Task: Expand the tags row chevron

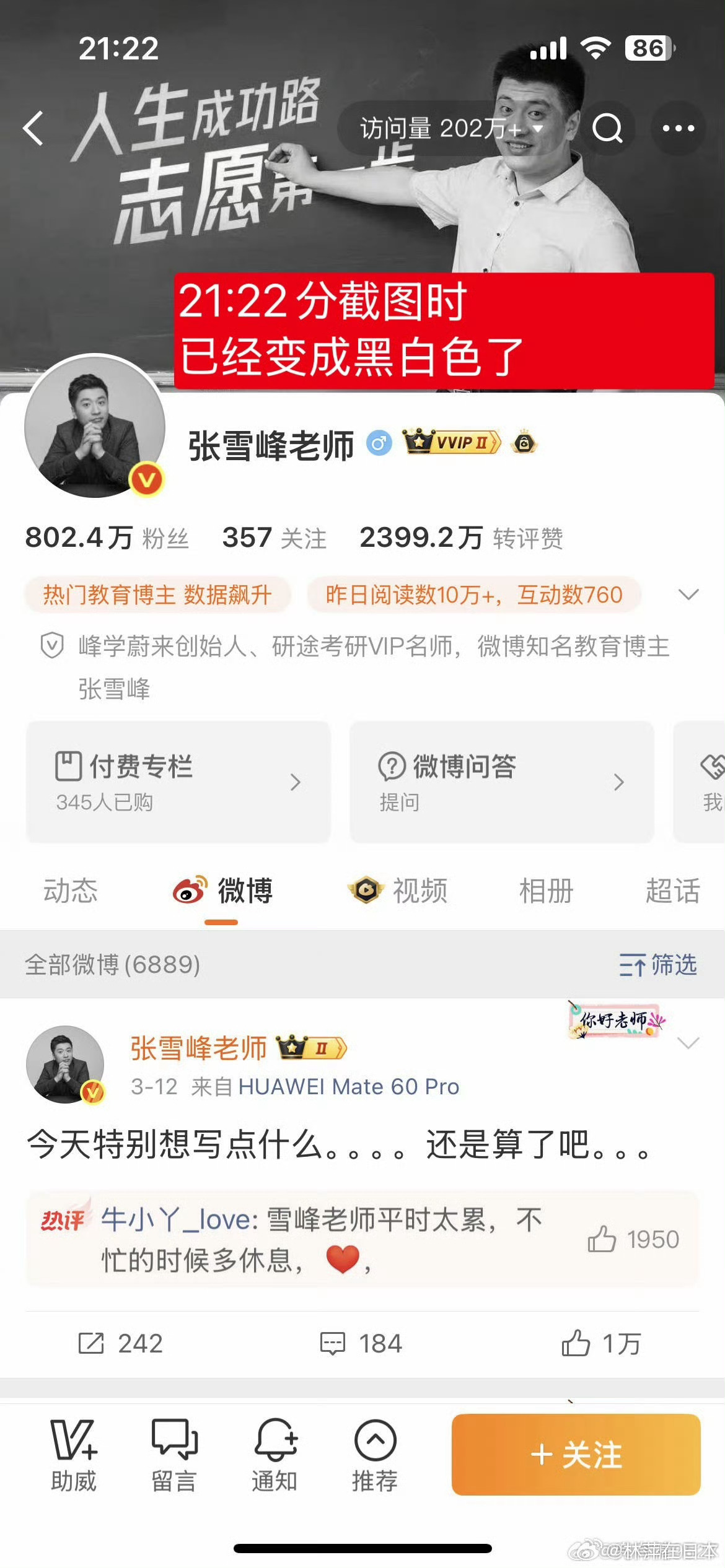Action: coord(687,595)
